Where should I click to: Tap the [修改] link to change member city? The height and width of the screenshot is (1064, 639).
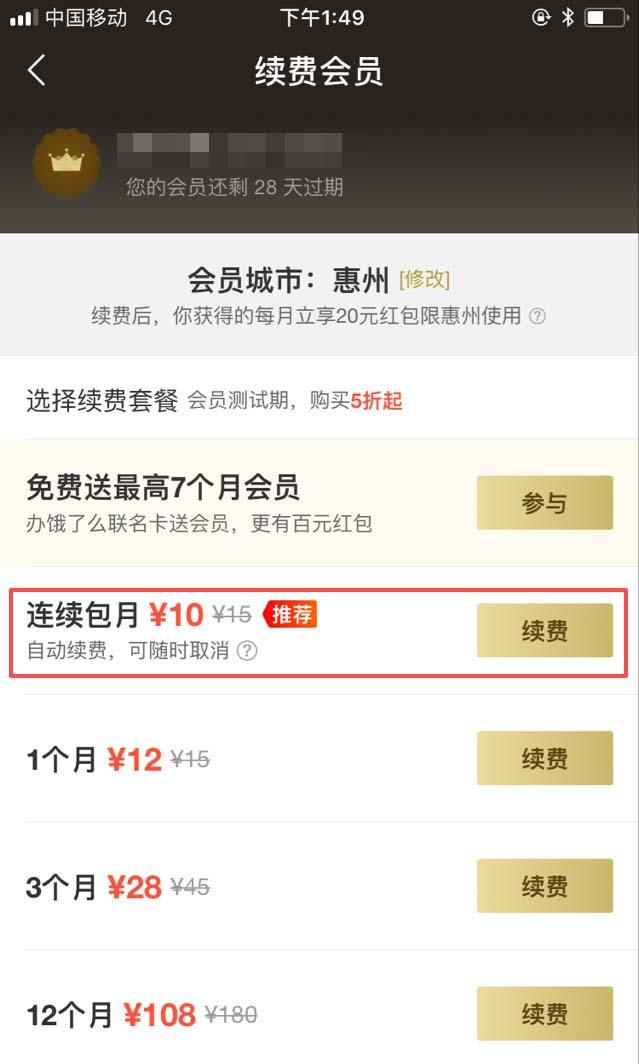tap(424, 279)
